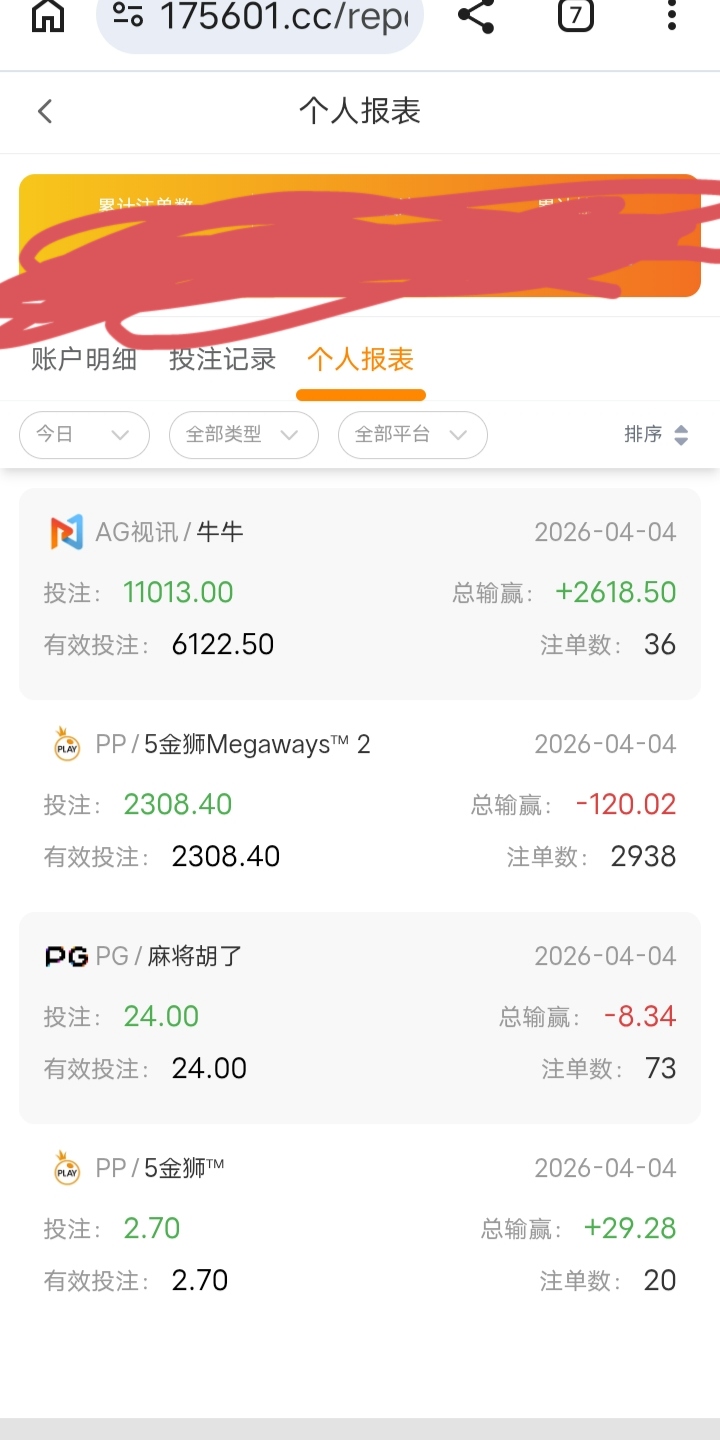Open the browser tab switcher
Viewport: 720px width, 1440px height.
tap(575, 15)
